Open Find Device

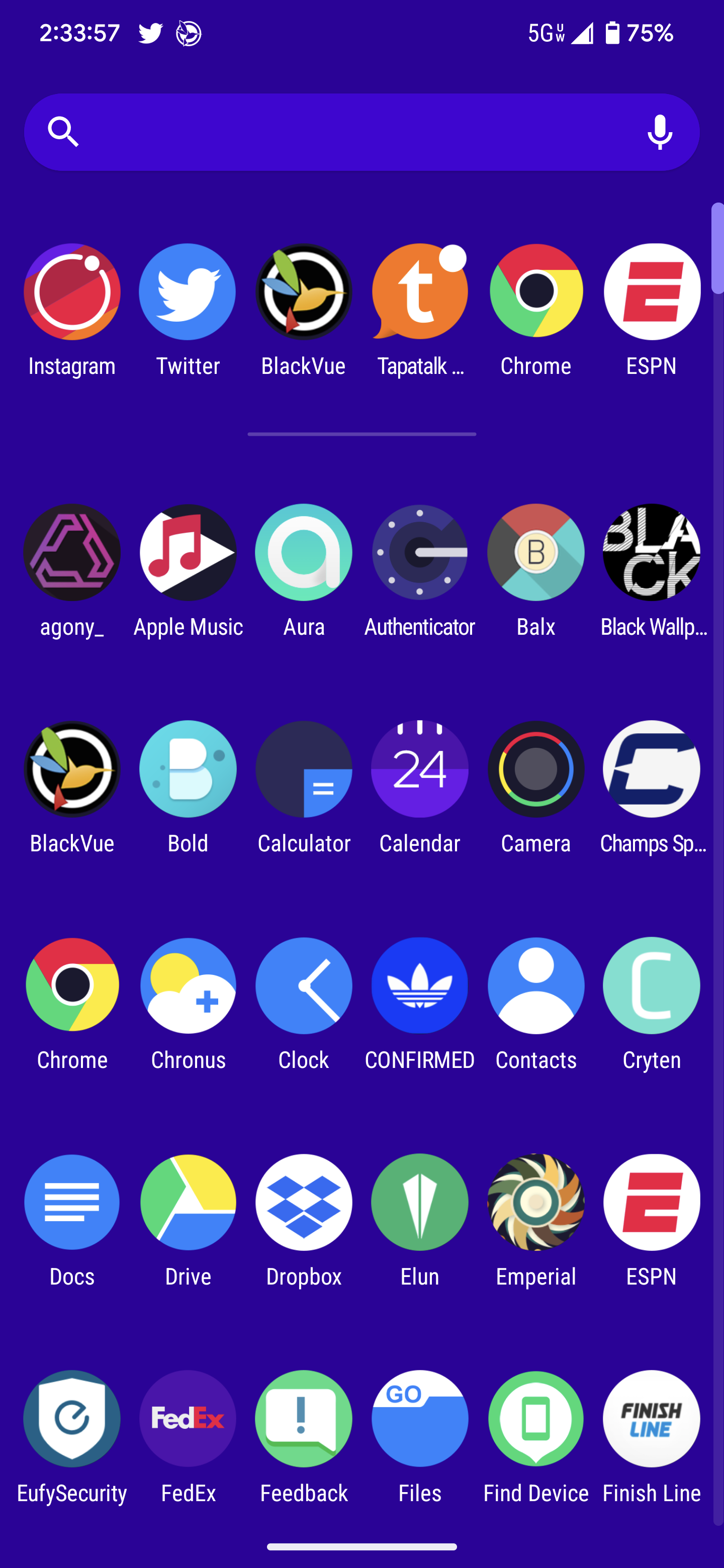535,1419
